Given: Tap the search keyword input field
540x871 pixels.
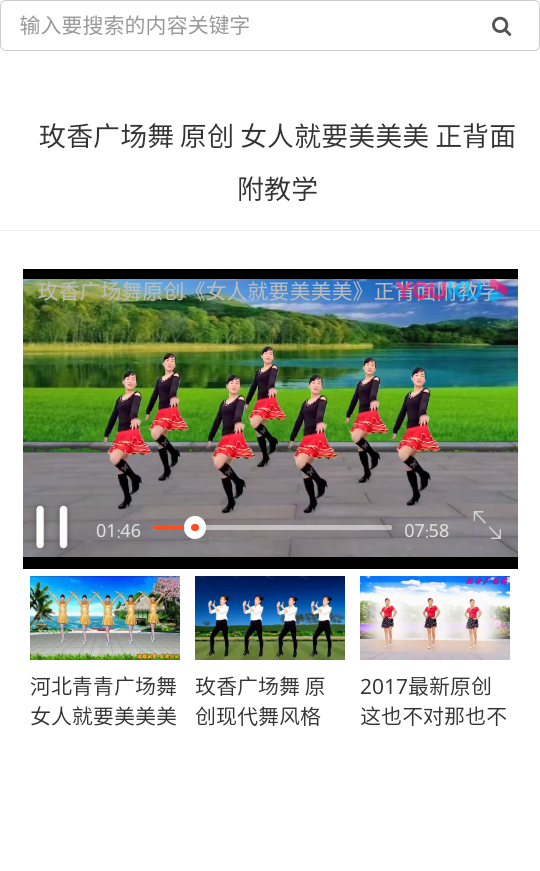Looking at the screenshot, I should point(244,26).
